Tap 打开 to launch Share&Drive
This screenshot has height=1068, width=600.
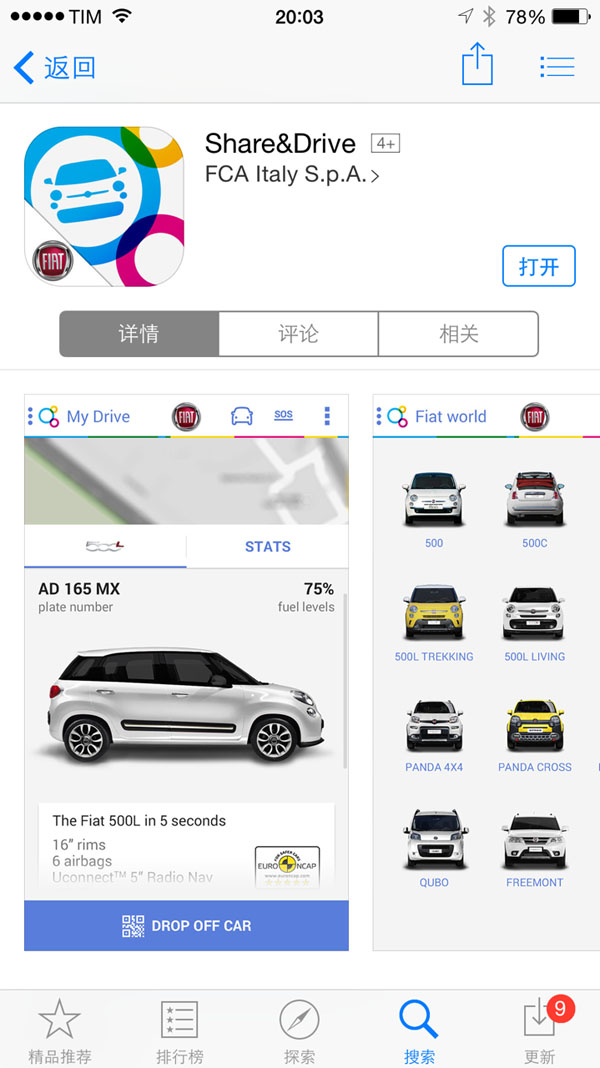539,266
